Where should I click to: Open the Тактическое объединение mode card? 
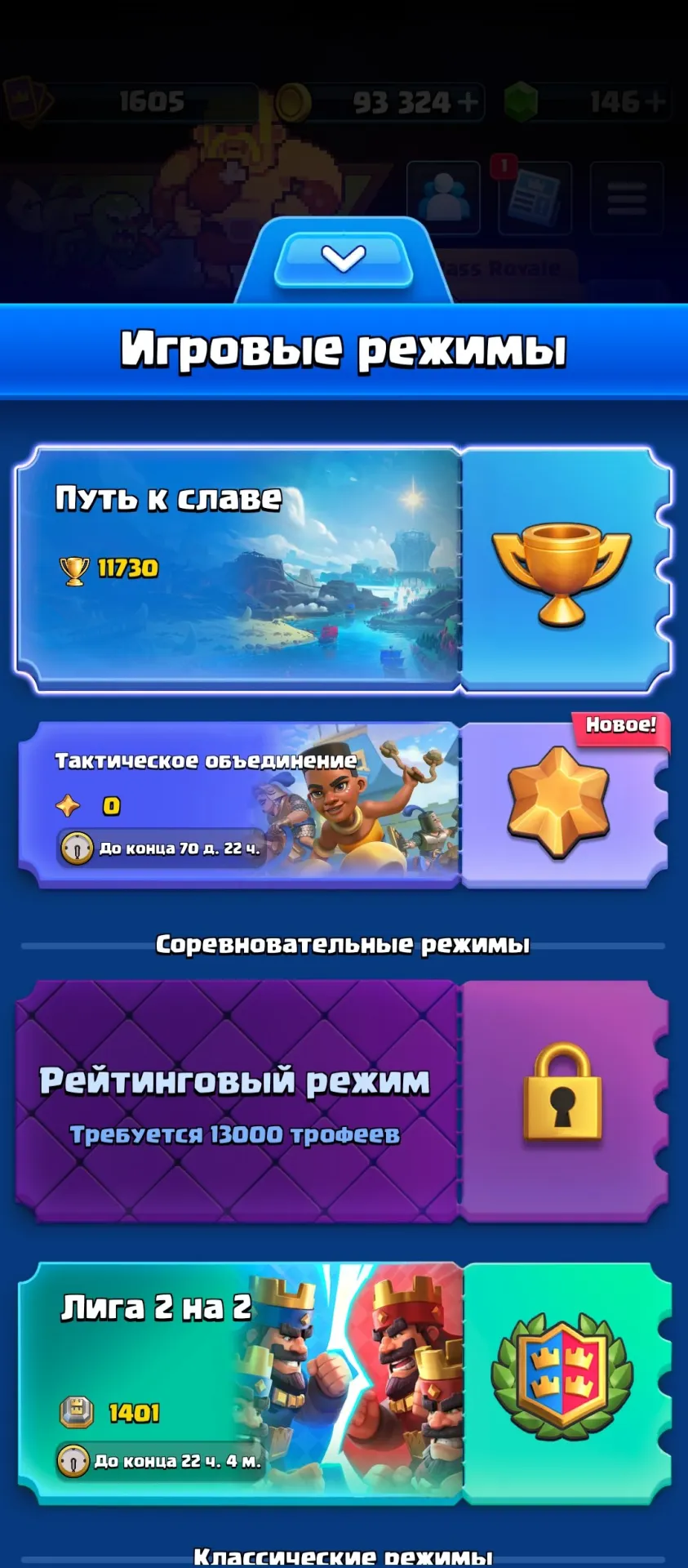click(x=344, y=804)
